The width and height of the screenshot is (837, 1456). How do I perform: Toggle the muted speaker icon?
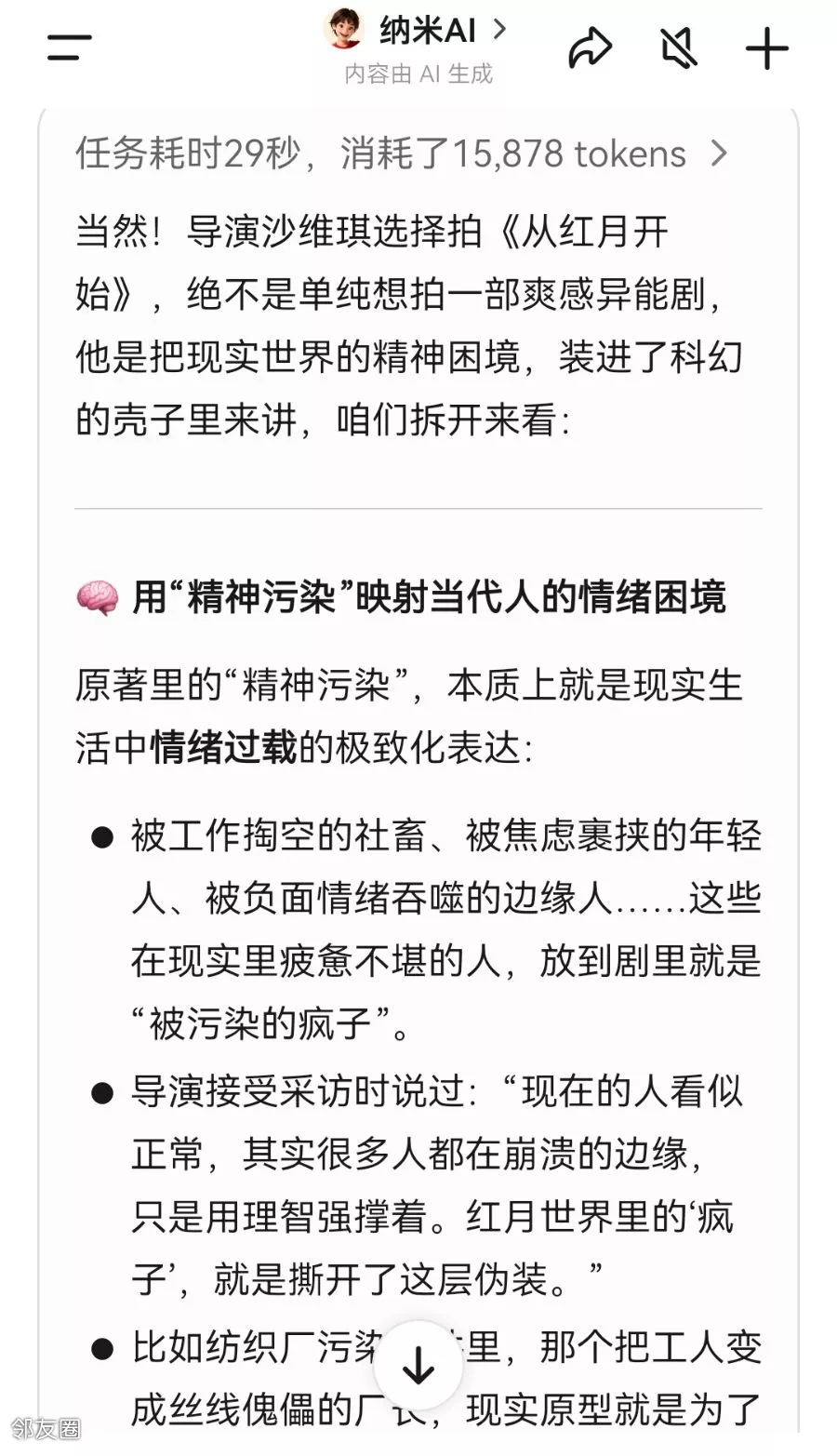coord(679,47)
